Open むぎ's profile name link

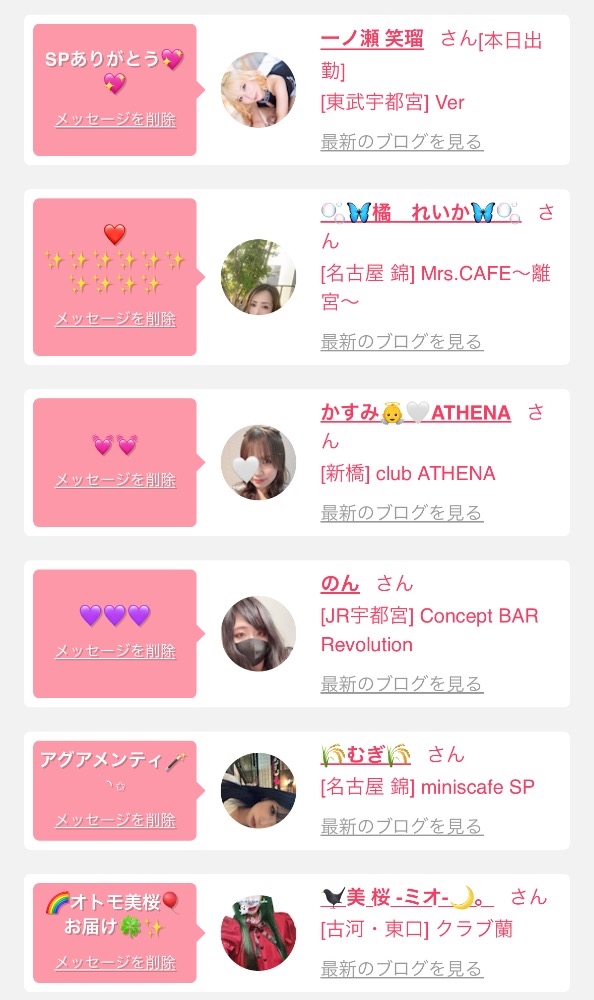coord(366,755)
